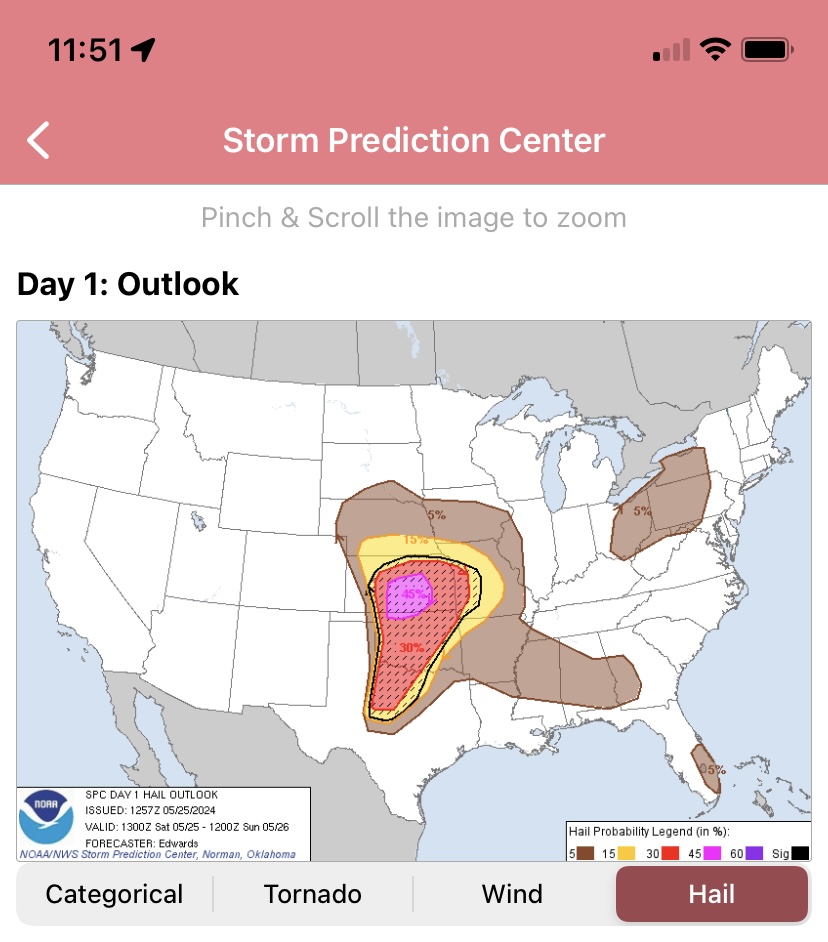The image size is (828, 942).
Task: Switch to the Wind outlook tab
Action: 512,894
